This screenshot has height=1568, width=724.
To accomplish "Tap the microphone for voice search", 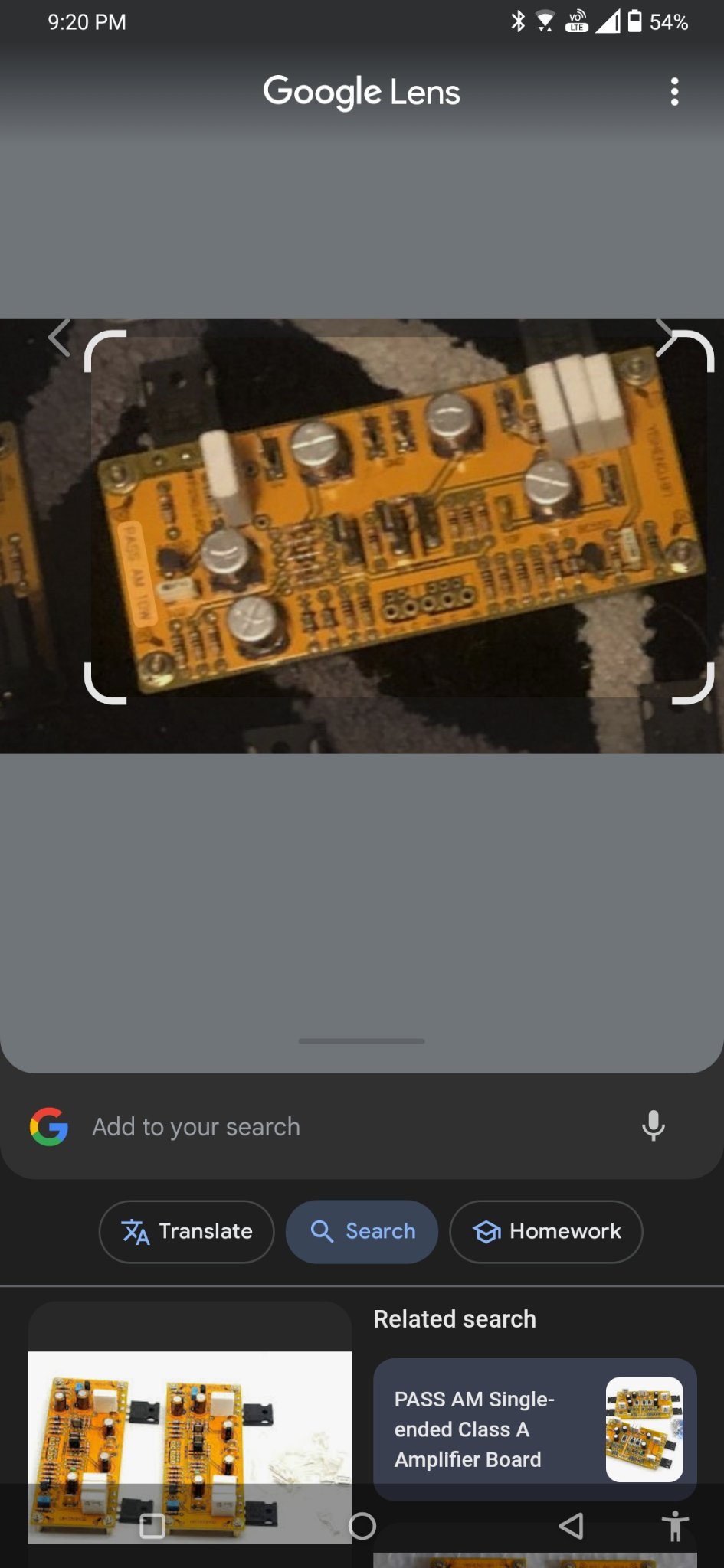I will coord(653,1126).
